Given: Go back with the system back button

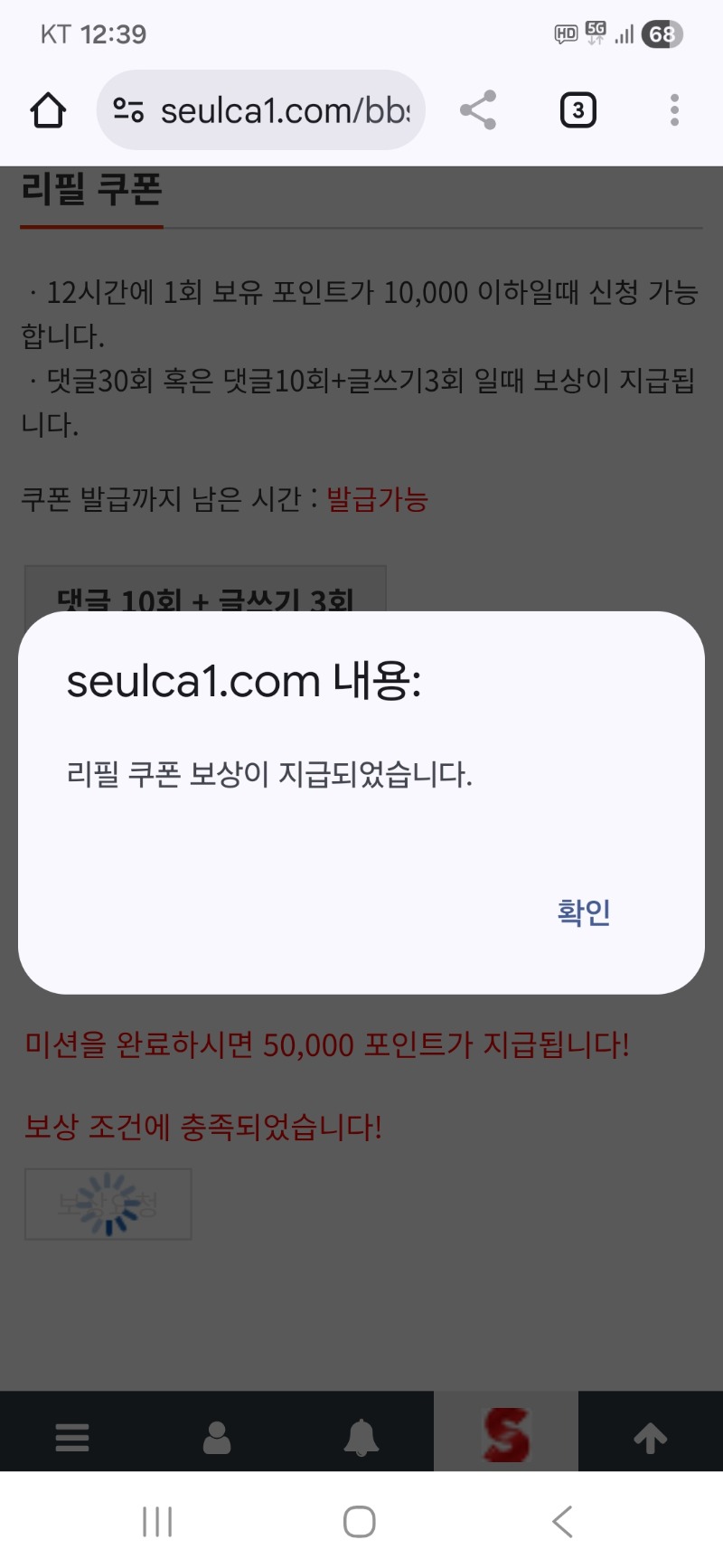Looking at the screenshot, I should click(x=562, y=1522).
